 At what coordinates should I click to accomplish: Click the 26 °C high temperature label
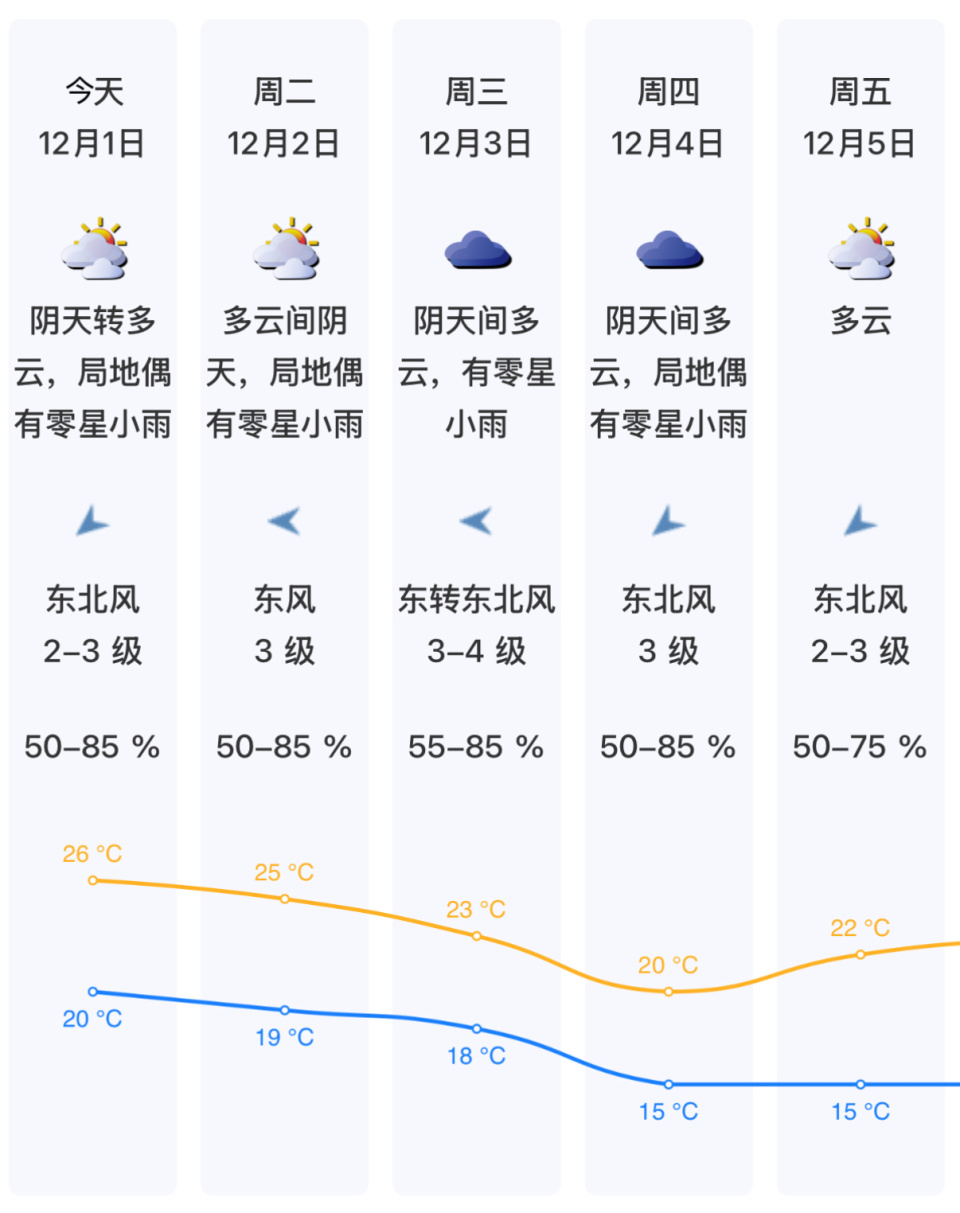[93, 855]
